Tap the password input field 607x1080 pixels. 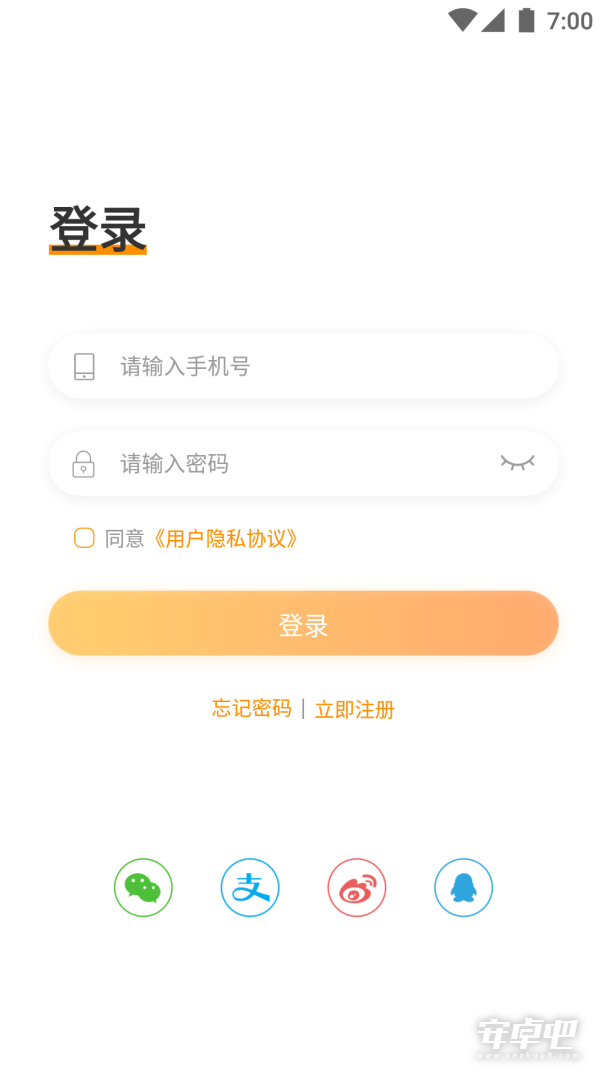click(x=303, y=464)
